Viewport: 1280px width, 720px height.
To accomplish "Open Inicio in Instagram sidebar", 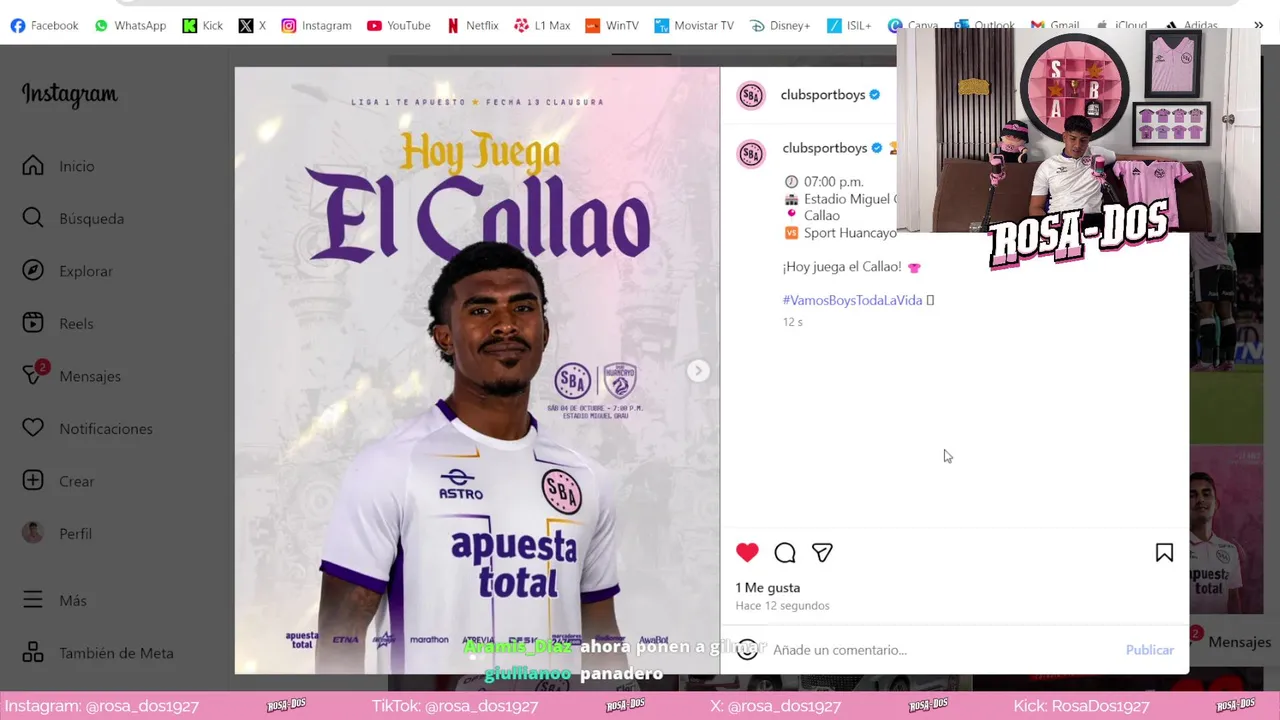I will click(x=76, y=166).
